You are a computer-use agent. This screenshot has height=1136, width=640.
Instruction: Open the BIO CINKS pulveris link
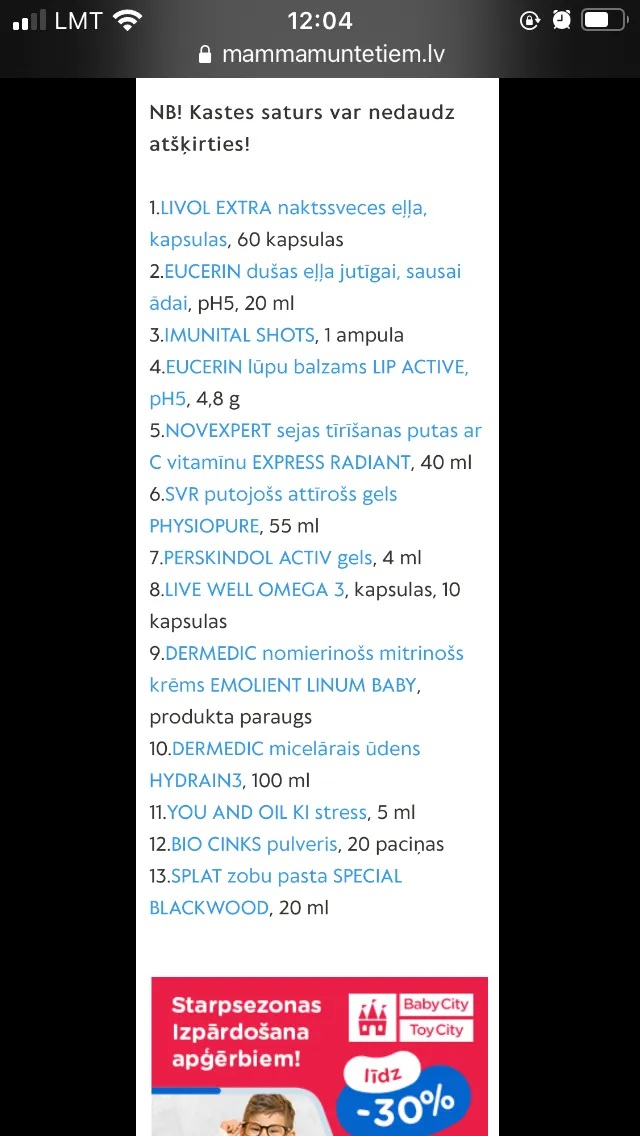[254, 844]
